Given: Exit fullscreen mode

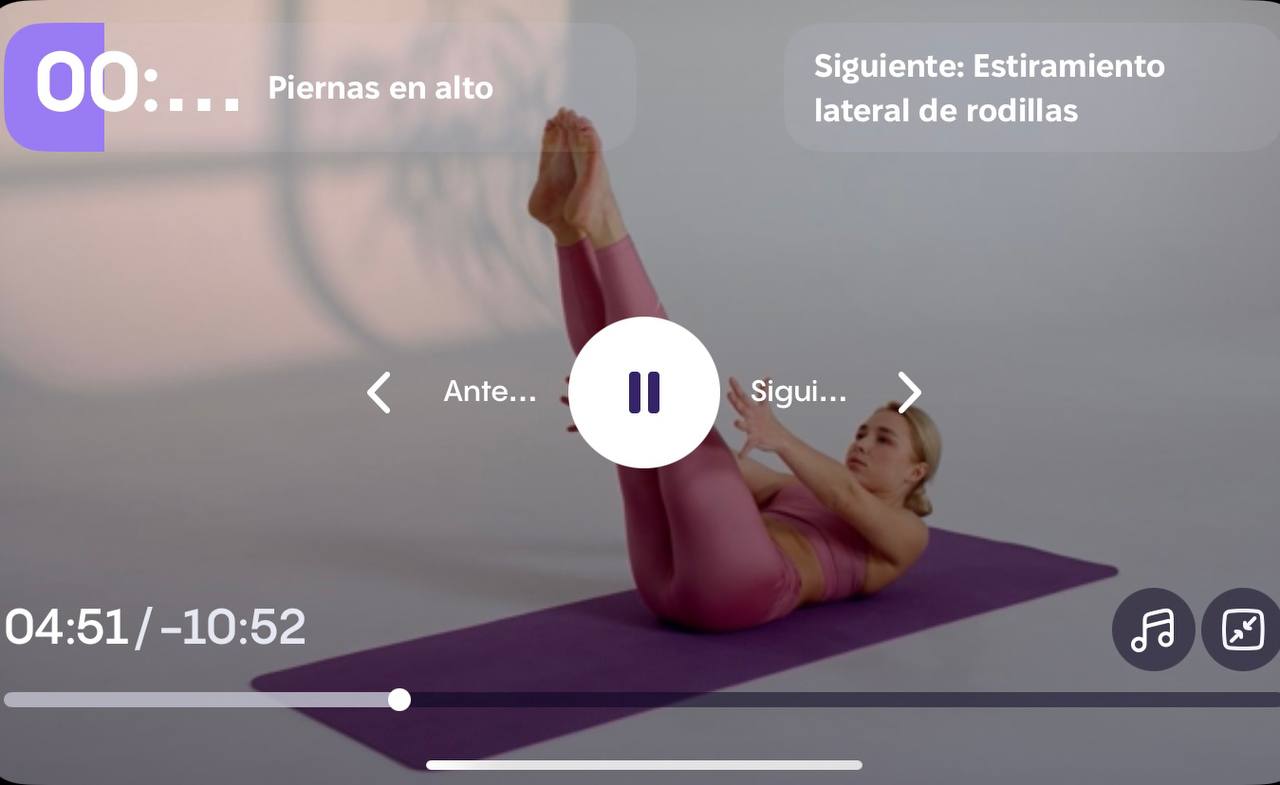Looking at the screenshot, I should 1243,629.
